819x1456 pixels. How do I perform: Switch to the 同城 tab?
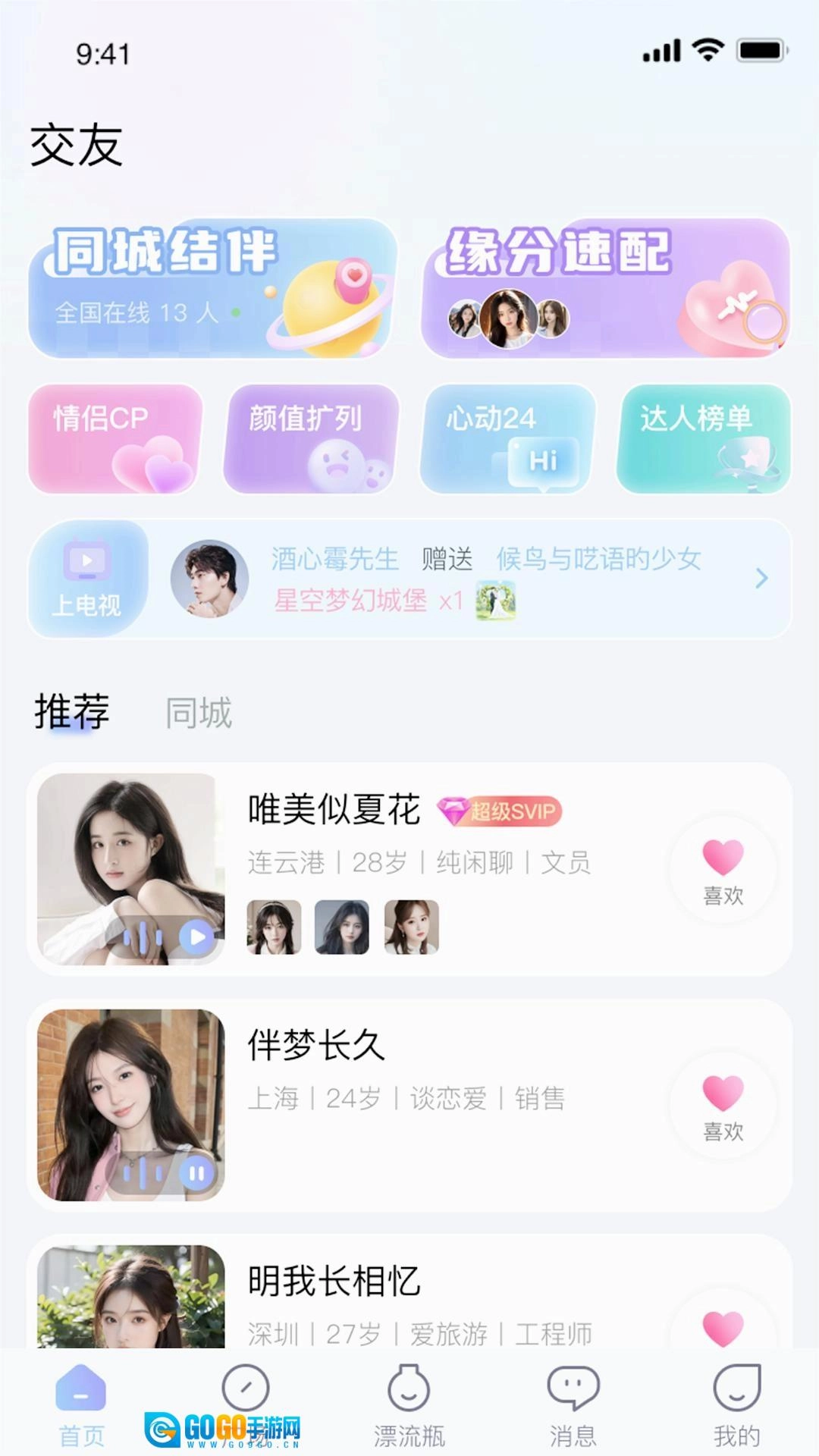click(x=199, y=713)
